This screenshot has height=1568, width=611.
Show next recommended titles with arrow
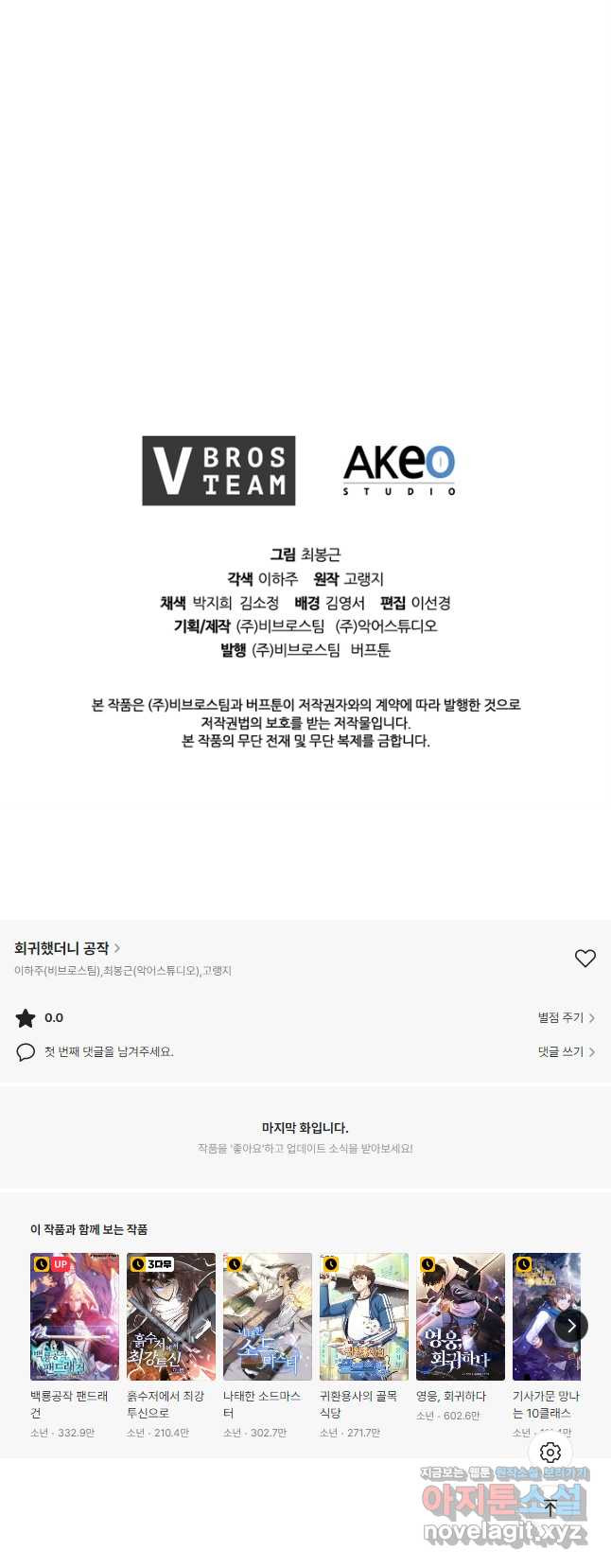[570, 1326]
